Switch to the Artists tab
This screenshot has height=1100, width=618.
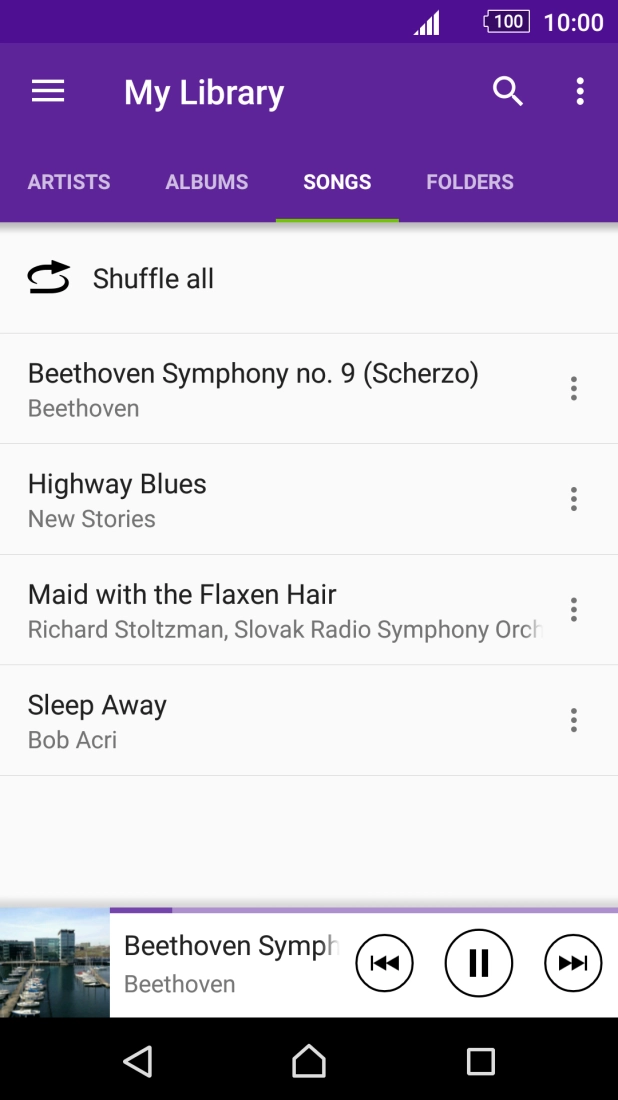pyautogui.click(x=69, y=182)
